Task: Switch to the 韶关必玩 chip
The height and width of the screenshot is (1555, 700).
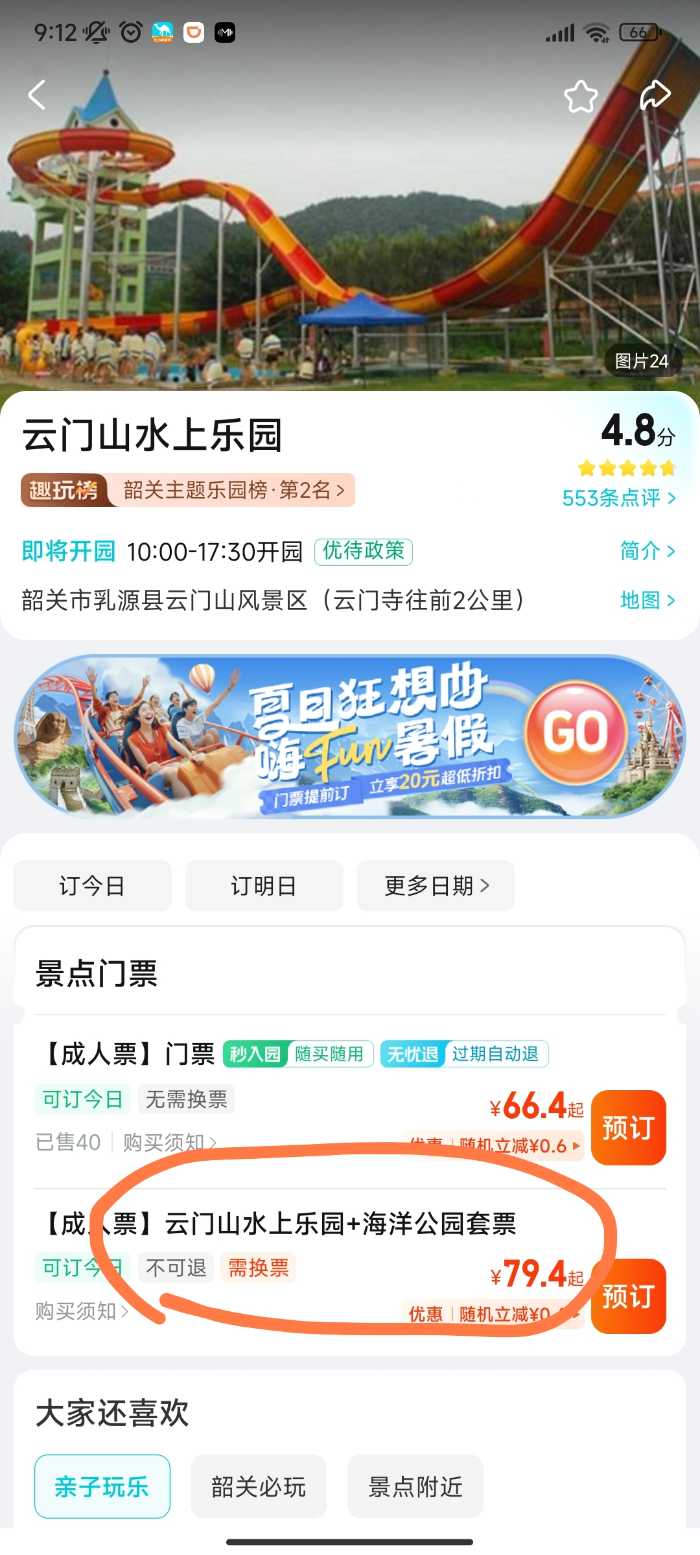Action: pyautogui.click(x=259, y=1487)
